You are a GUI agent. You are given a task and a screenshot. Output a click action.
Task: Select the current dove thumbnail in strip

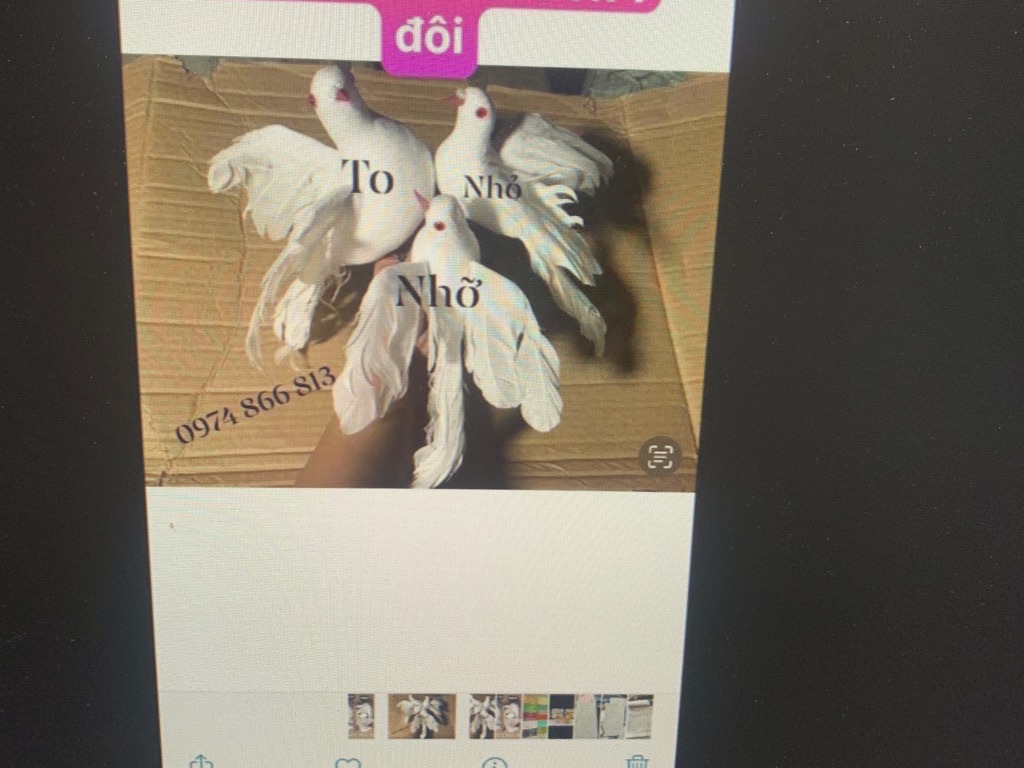coord(421,716)
